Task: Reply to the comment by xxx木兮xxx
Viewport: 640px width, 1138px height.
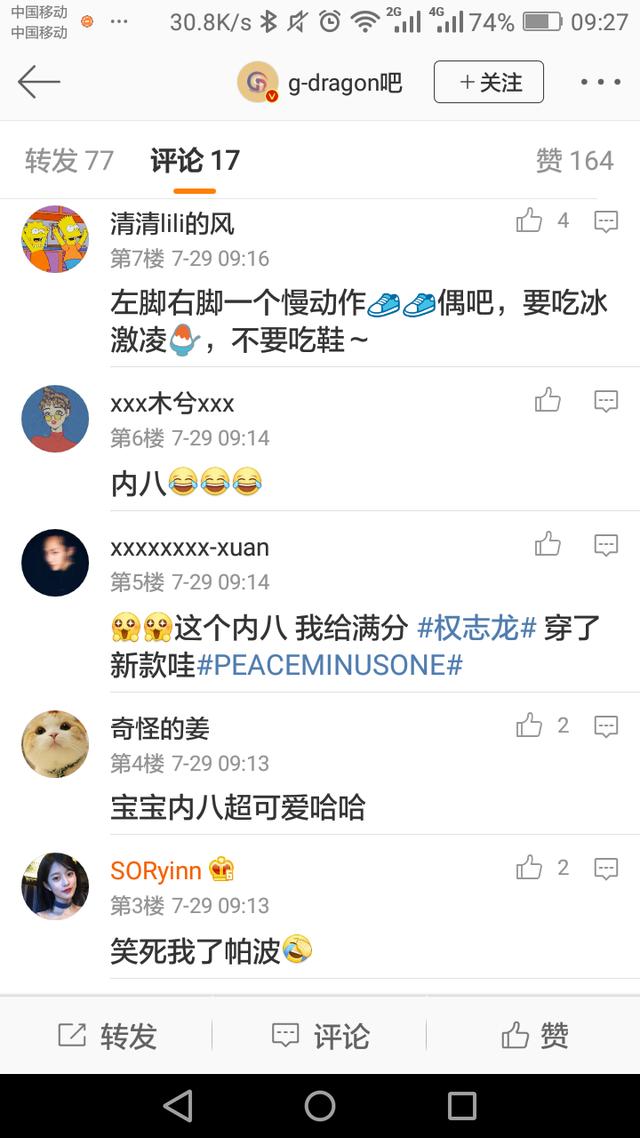Action: tap(606, 402)
